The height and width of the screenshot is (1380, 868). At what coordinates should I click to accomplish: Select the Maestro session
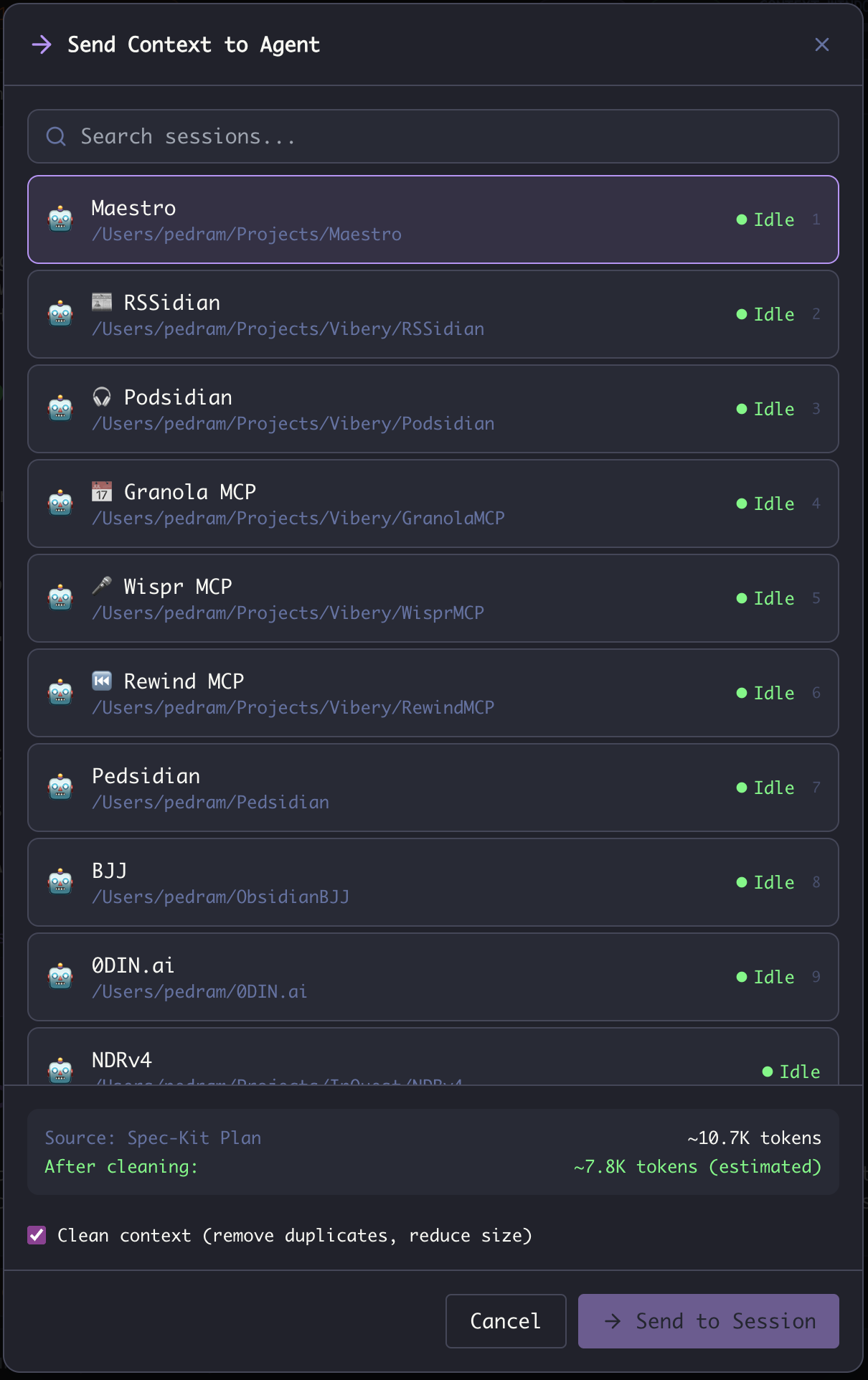point(433,219)
